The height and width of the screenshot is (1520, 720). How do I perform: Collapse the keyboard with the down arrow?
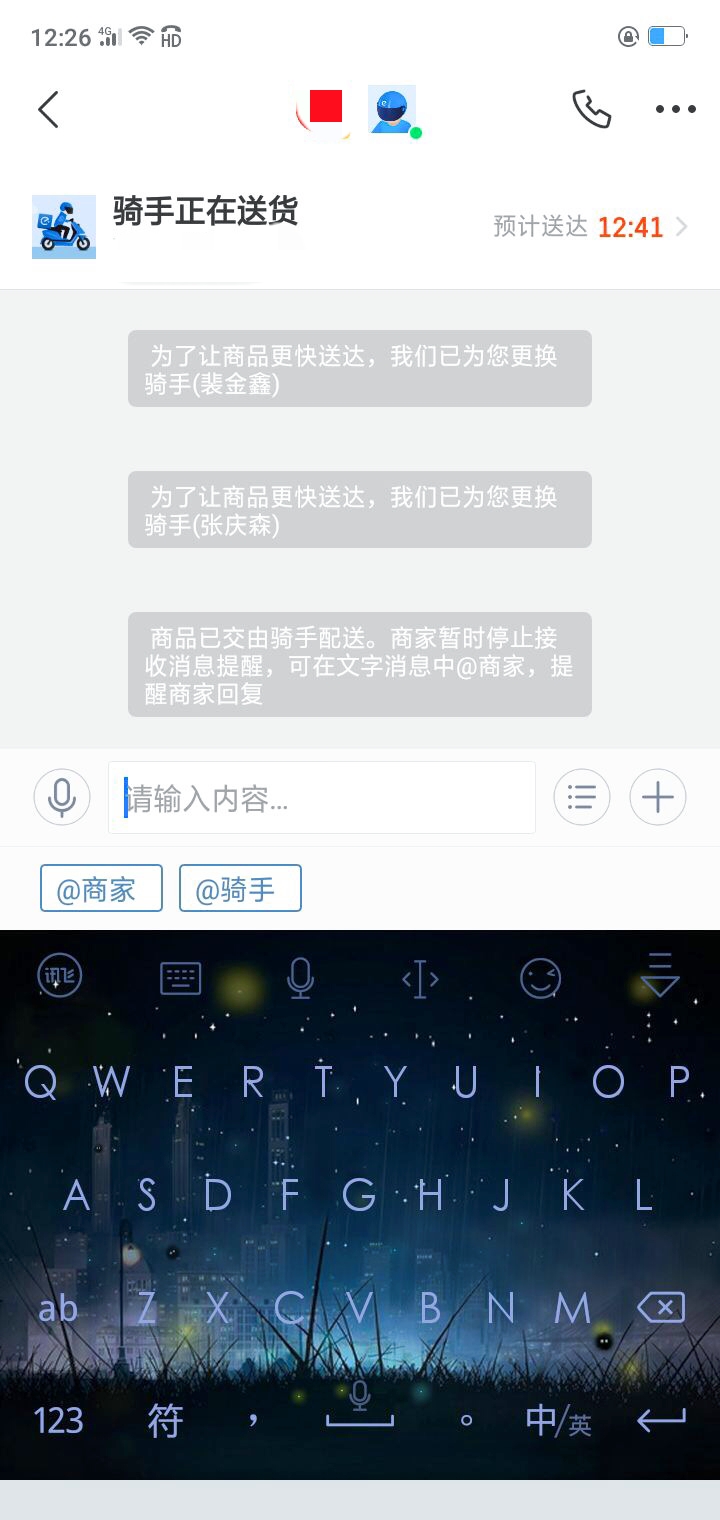662,978
